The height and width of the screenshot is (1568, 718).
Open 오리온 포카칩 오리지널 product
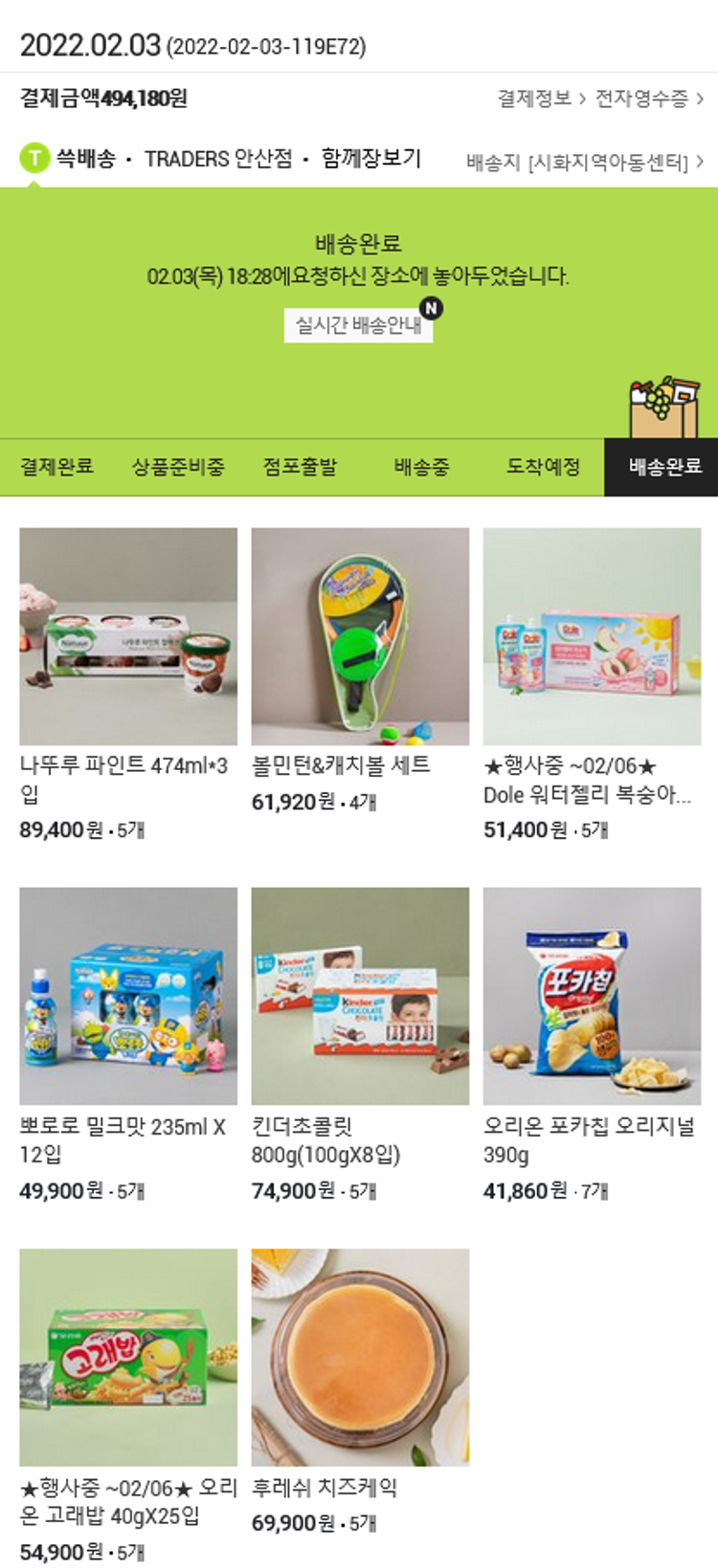coord(592,997)
